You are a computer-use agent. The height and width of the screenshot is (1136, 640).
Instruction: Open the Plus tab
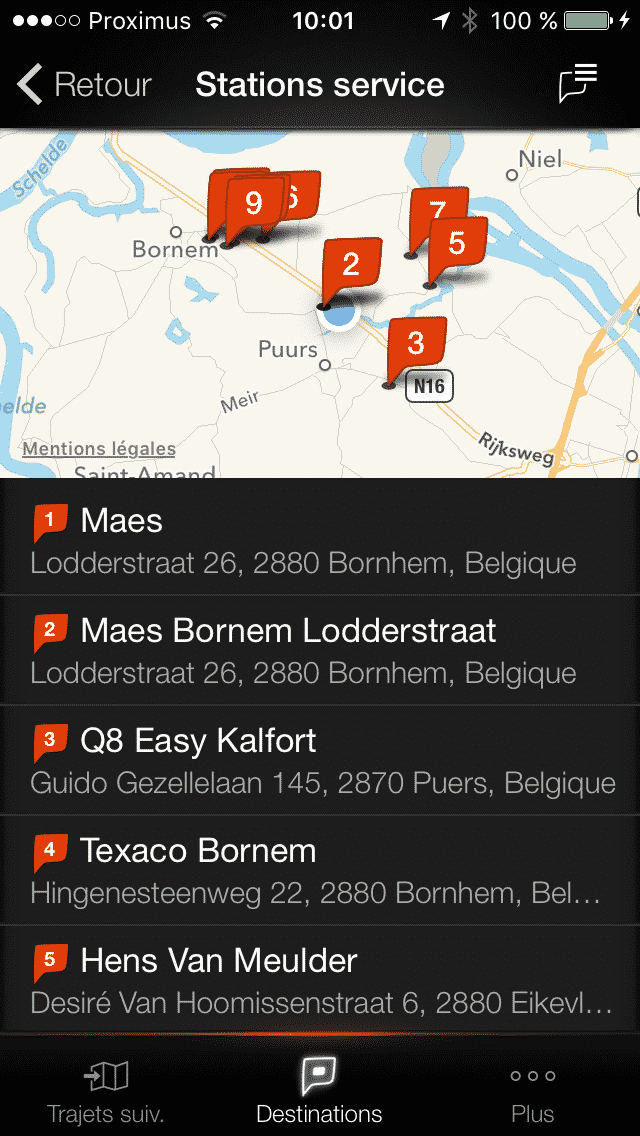point(532,1092)
